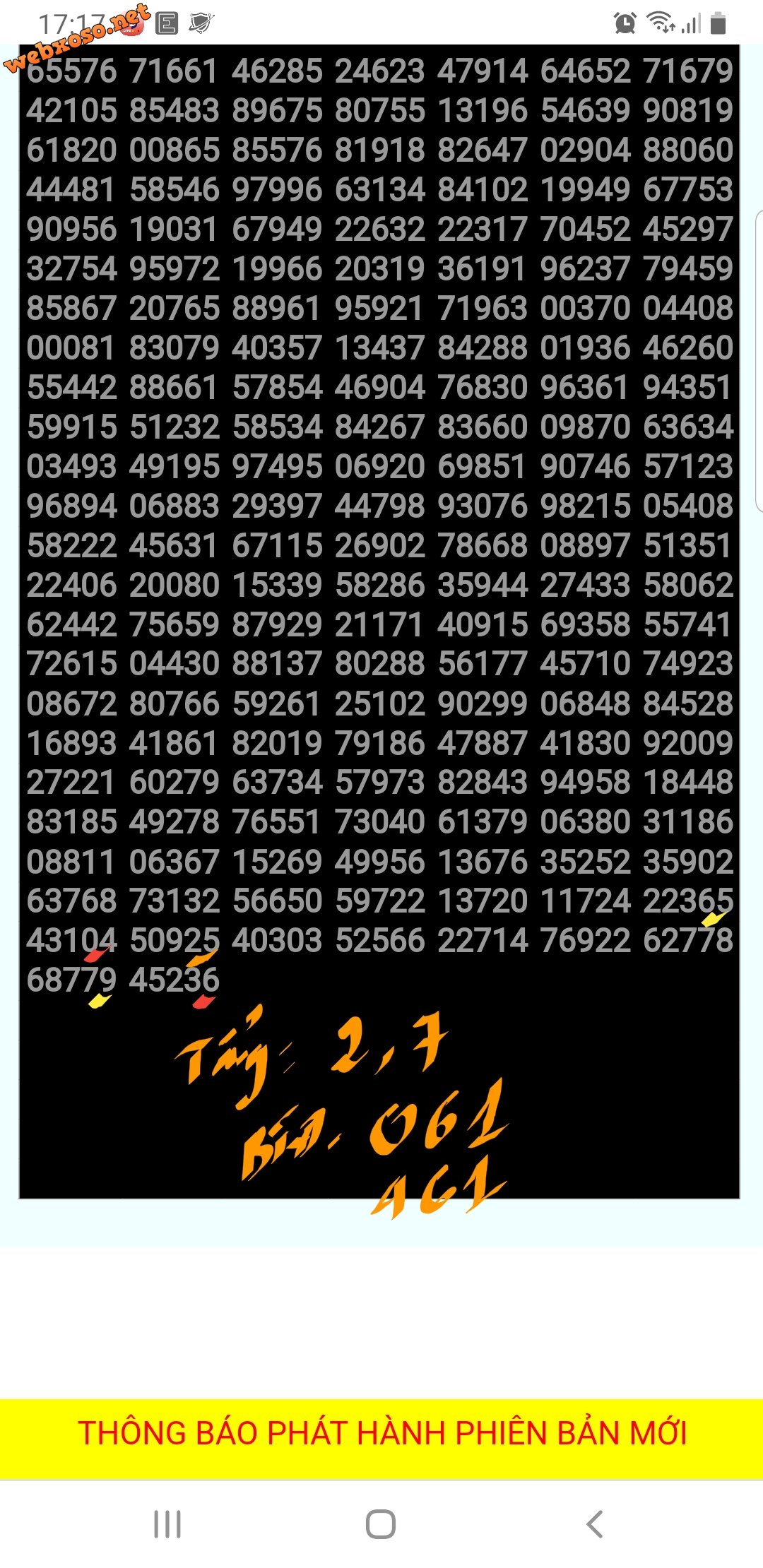
Task: Open the recent apps view
Action: 167,1524
